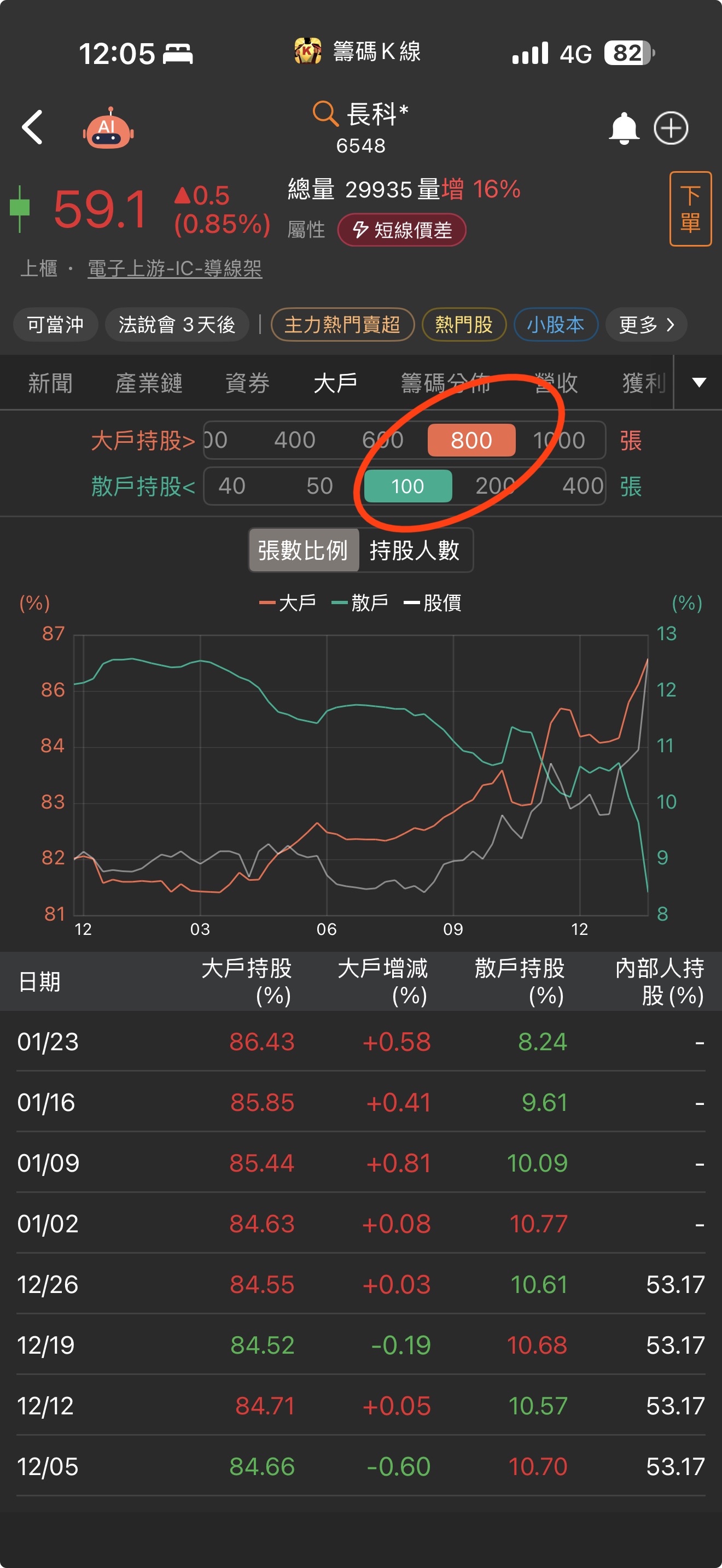
Task: Expand 法說會 3天後 event details
Action: tap(177, 324)
